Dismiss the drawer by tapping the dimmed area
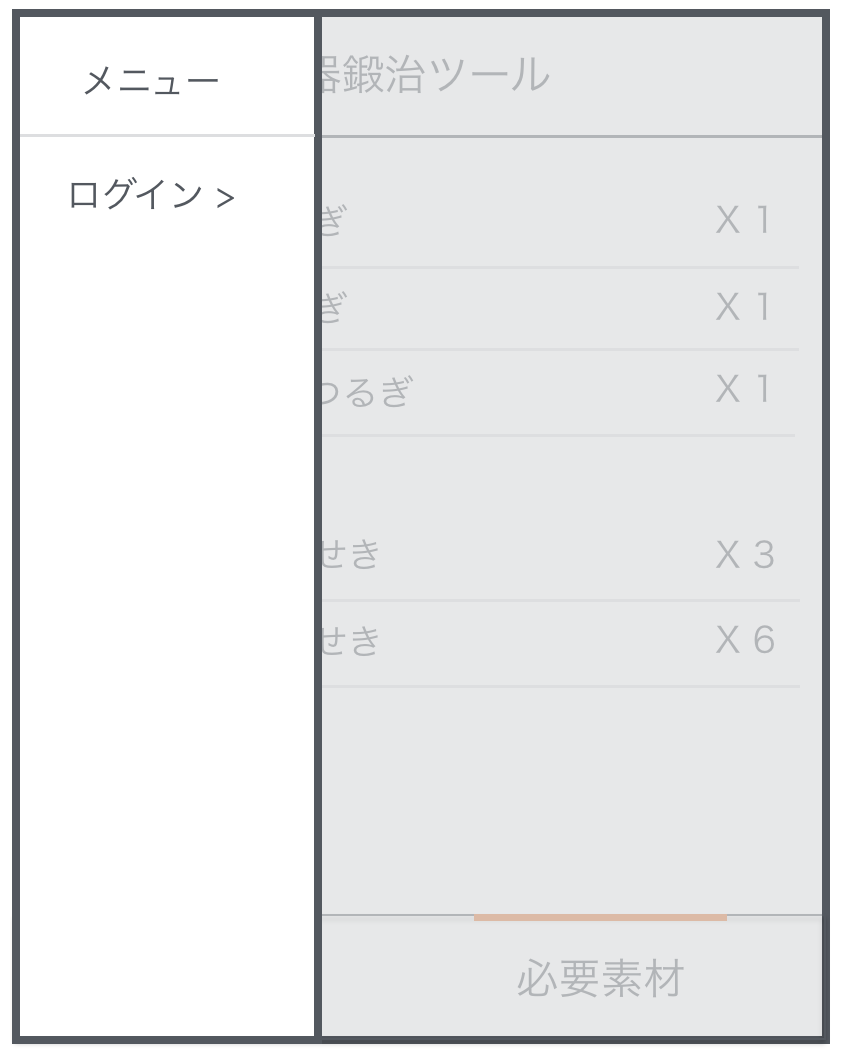The image size is (842, 1056). point(570,780)
